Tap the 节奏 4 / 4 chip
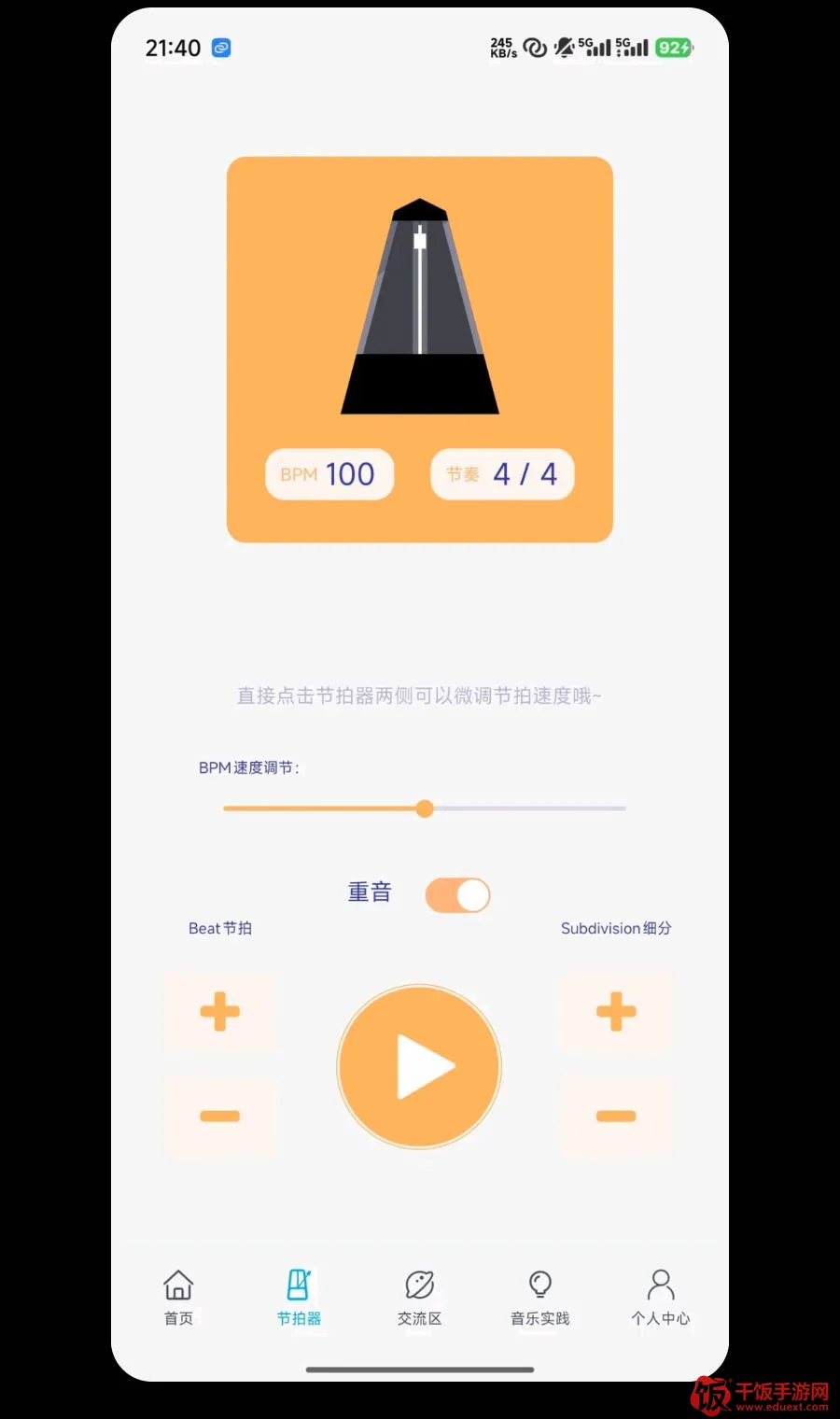The height and width of the screenshot is (1419, 840). pyautogui.click(x=502, y=474)
